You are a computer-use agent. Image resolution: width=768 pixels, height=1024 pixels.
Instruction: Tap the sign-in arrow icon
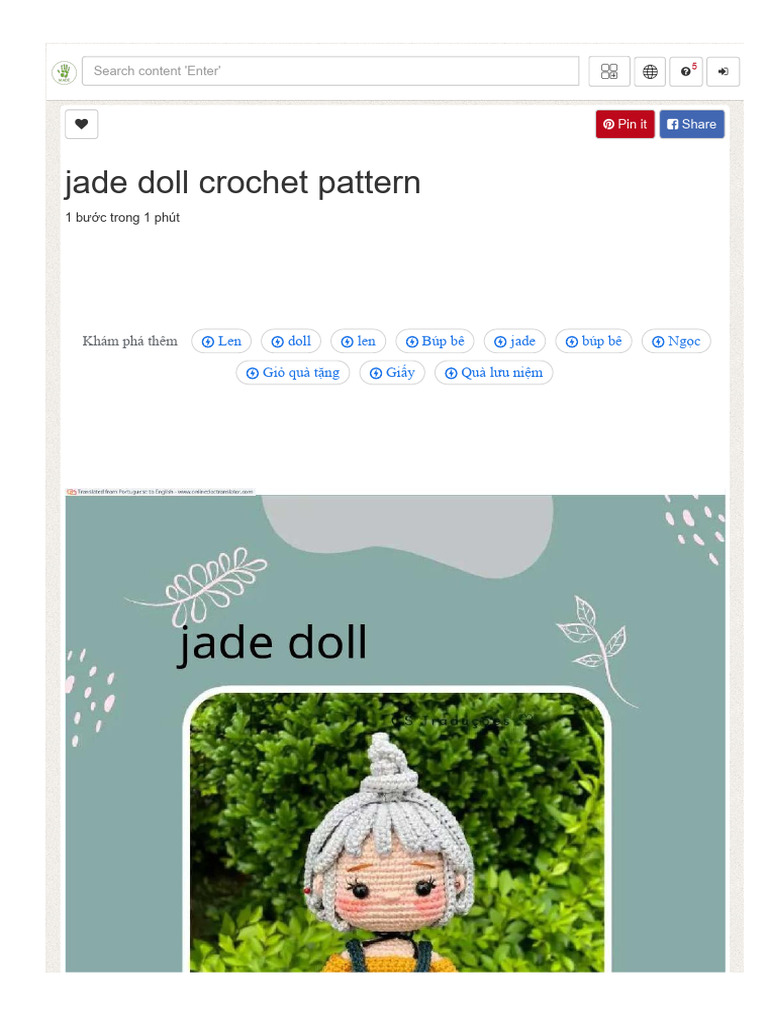(723, 72)
